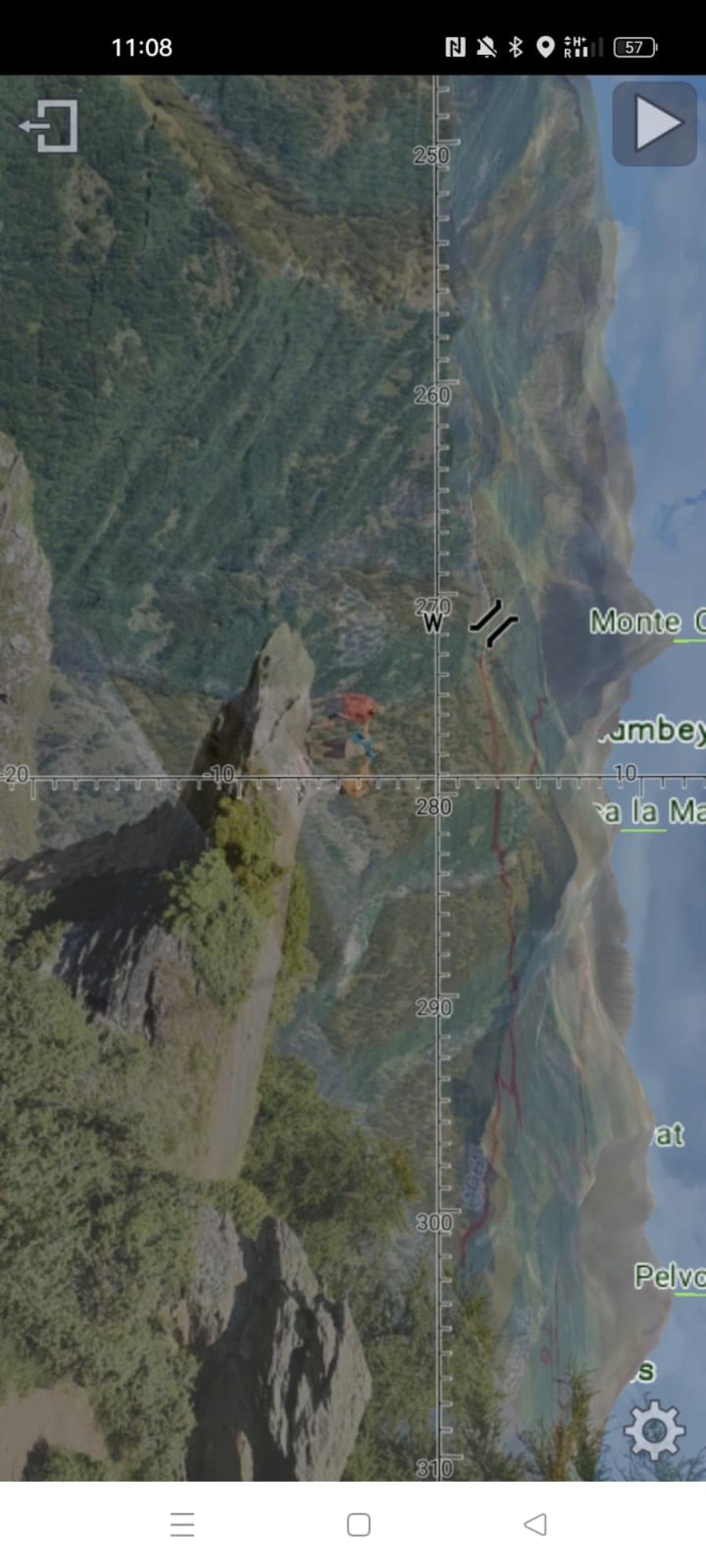706x1568 pixels.
Task: Select the Pelvo peak label
Action: coord(669,1276)
